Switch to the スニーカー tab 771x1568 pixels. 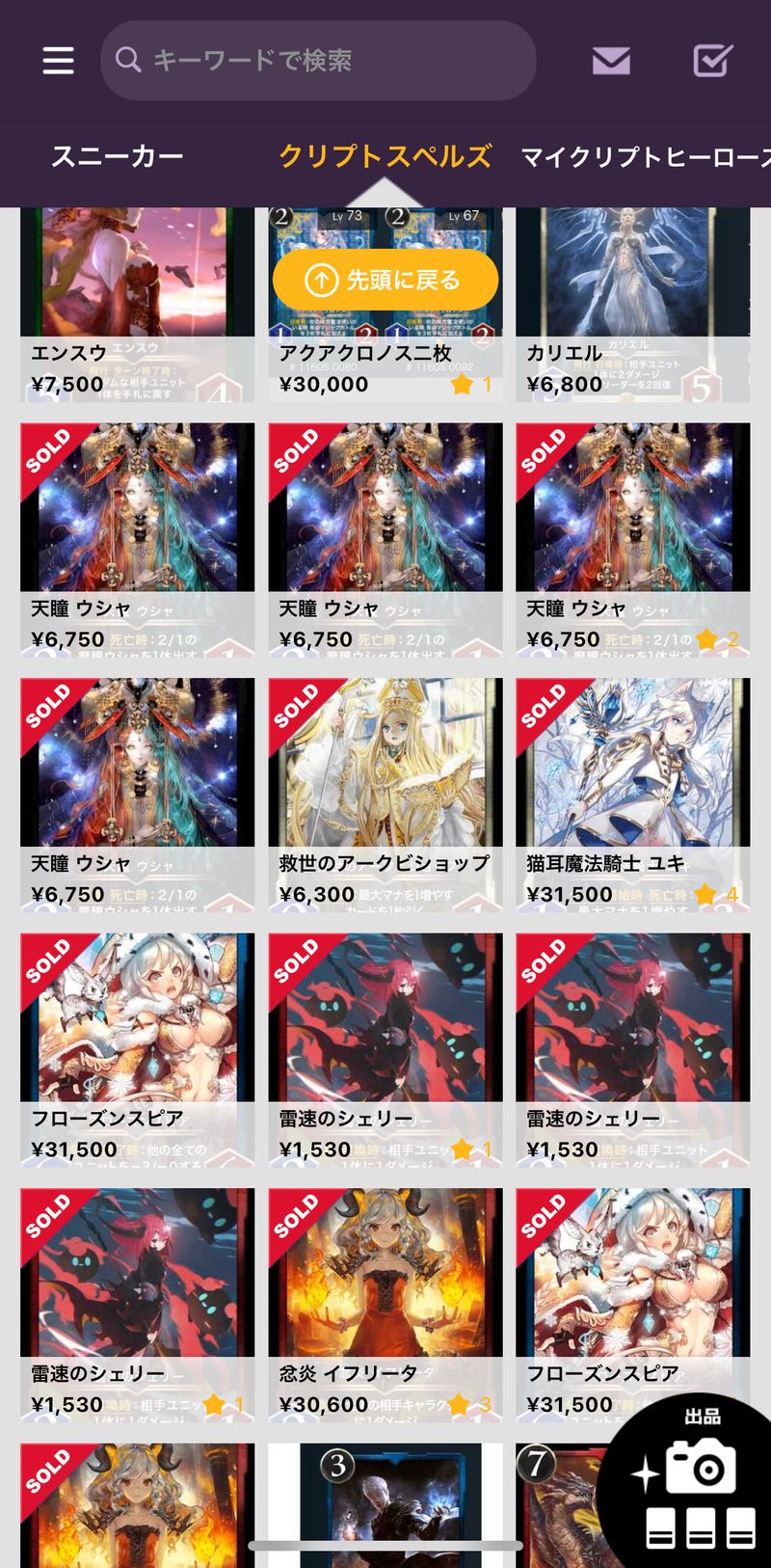(x=117, y=156)
